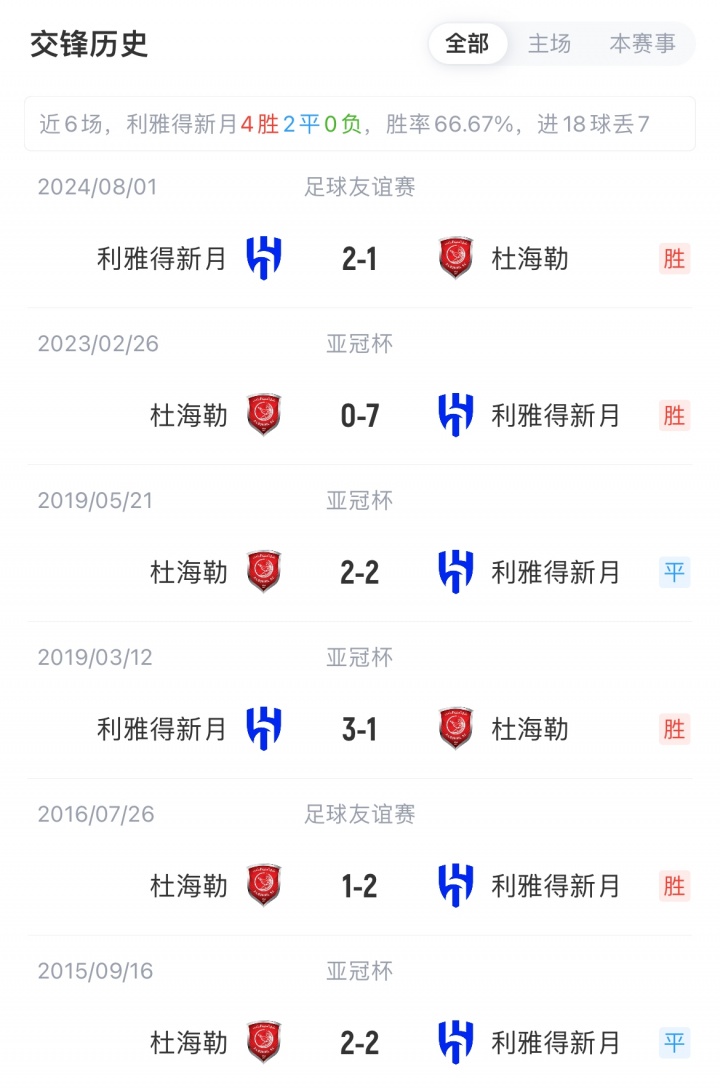
Task: View the 2016/07/26 friendly match 1-2
Action: coord(359,886)
